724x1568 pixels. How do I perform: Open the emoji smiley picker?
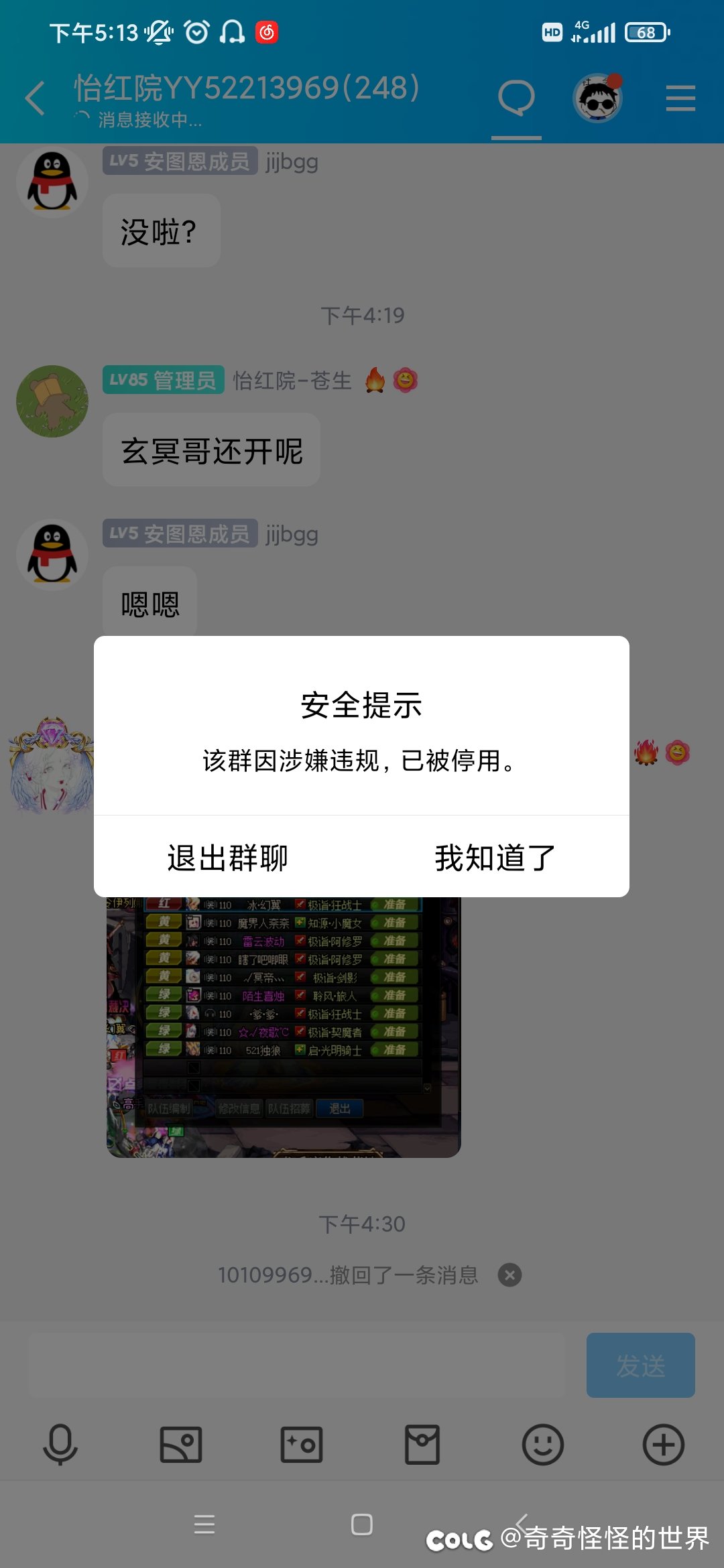tap(543, 1444)
